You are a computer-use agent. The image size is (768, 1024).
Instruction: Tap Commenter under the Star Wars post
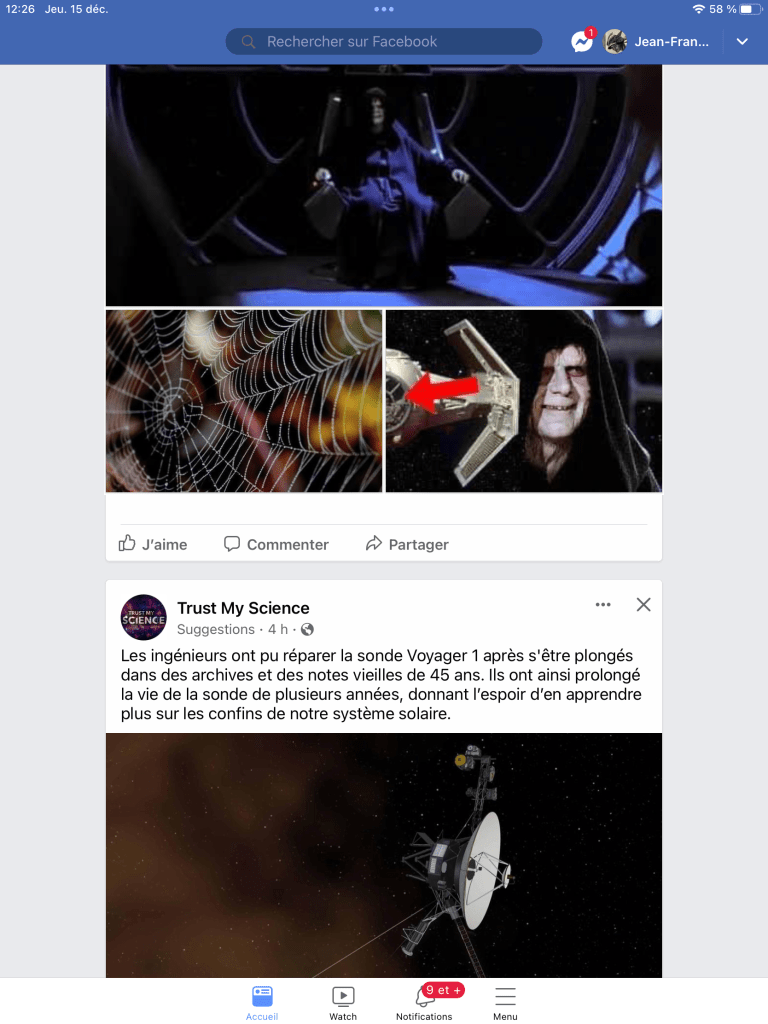(x=276, y=544)
